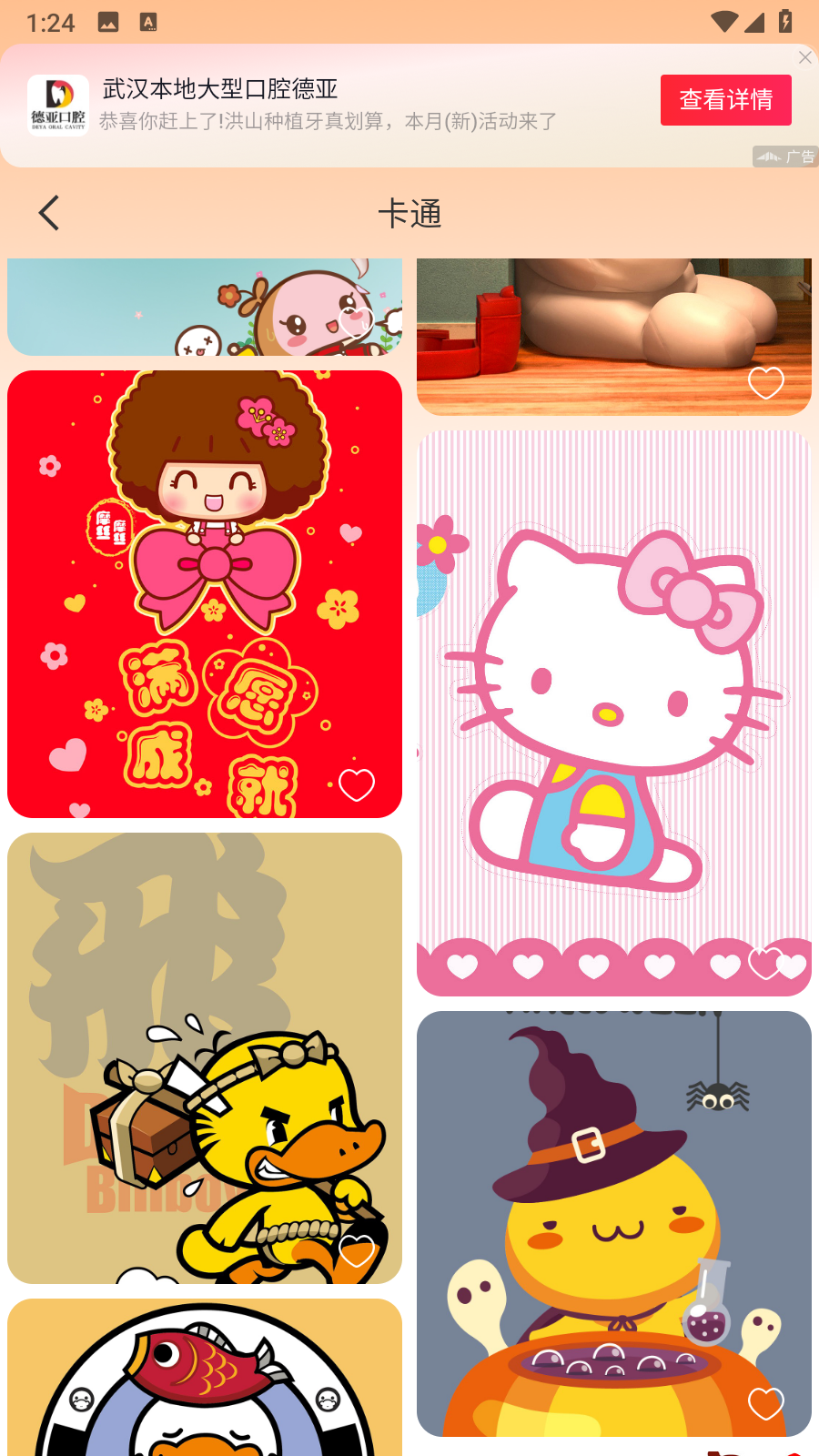This screenshot has height=1456, width=819.
Task: Like the red curly-haired girl wallpaper
Action: (356, 784)
